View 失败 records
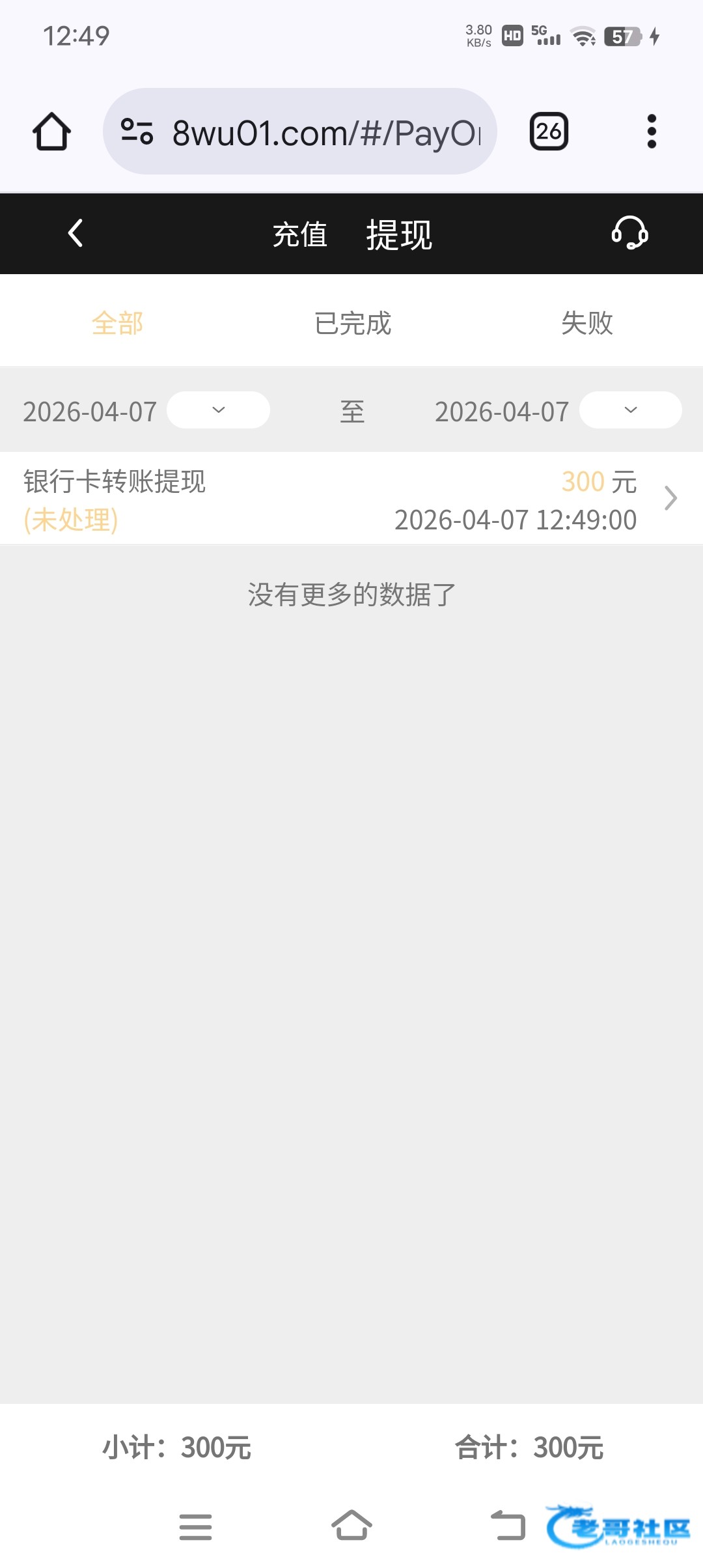Screen dimensions: 703x1568 click(x=587, y=323)
